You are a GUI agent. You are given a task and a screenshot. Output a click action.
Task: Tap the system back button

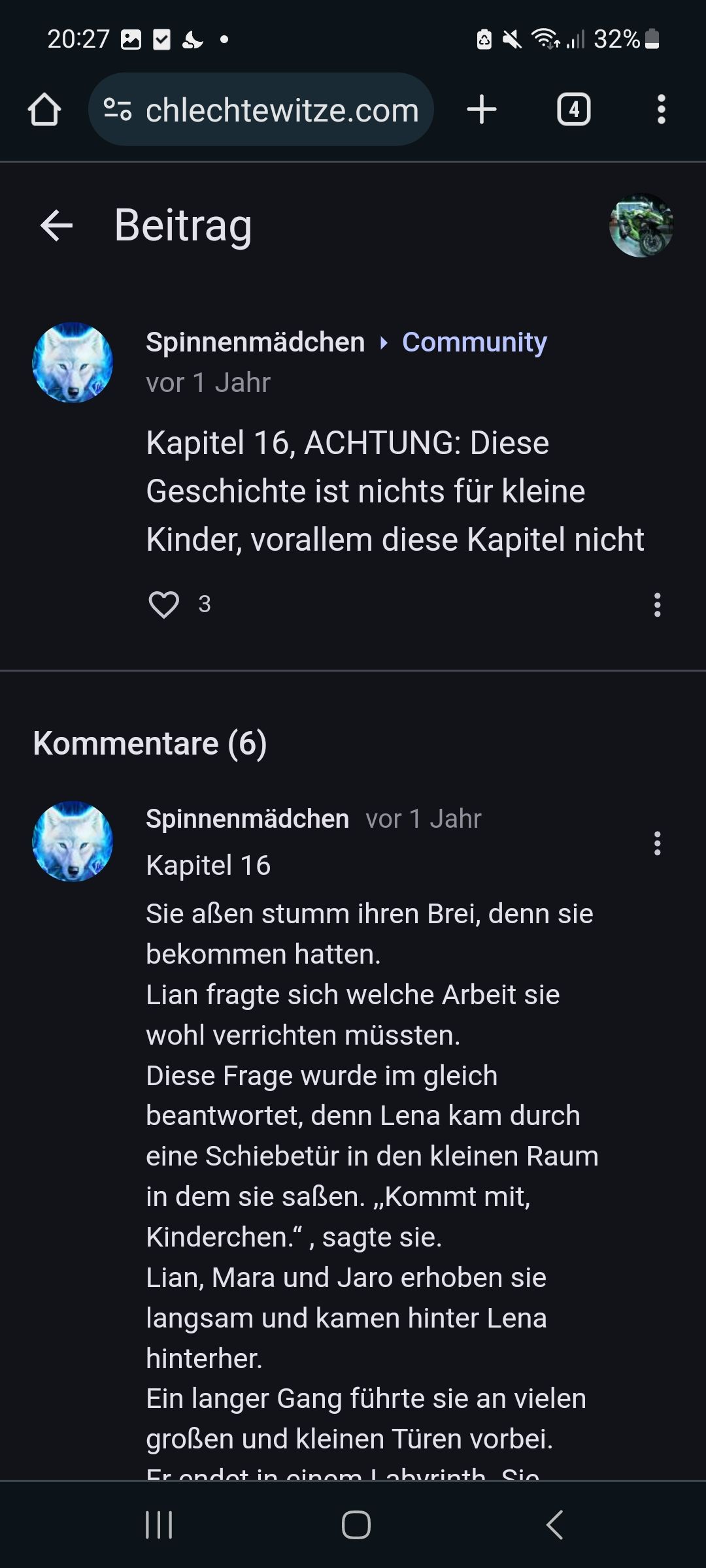pyautogui.click(x=554, y=1525)
